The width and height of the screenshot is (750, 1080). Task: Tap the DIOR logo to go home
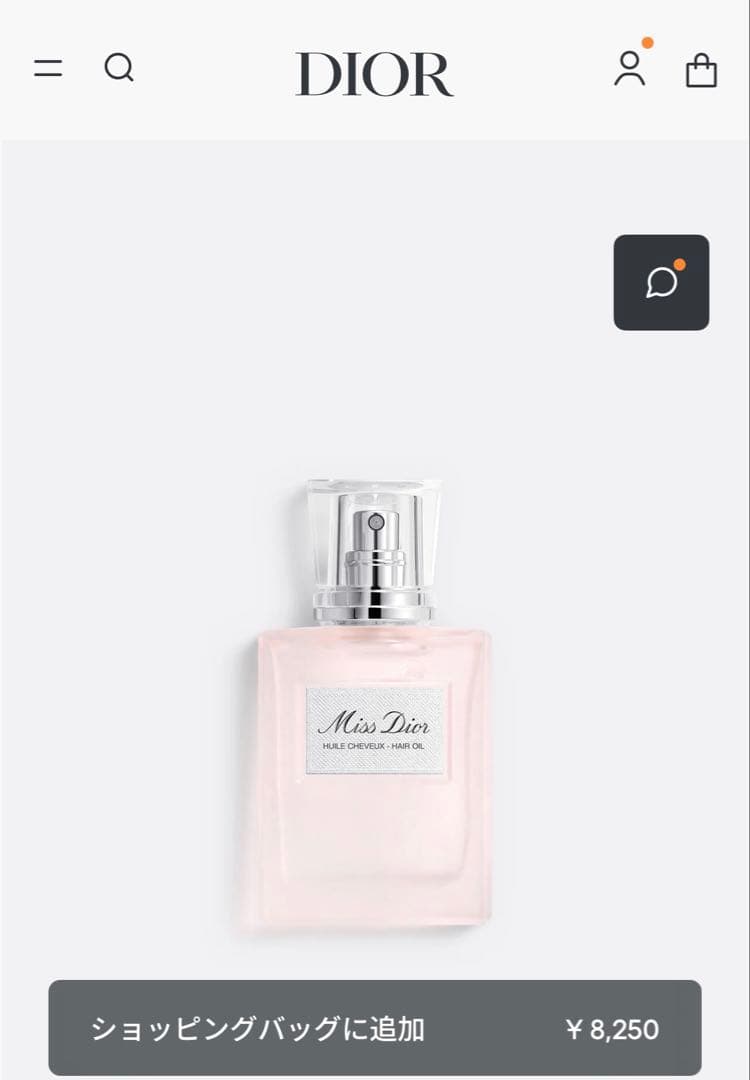pyautogui.click(x=372, y=72)
